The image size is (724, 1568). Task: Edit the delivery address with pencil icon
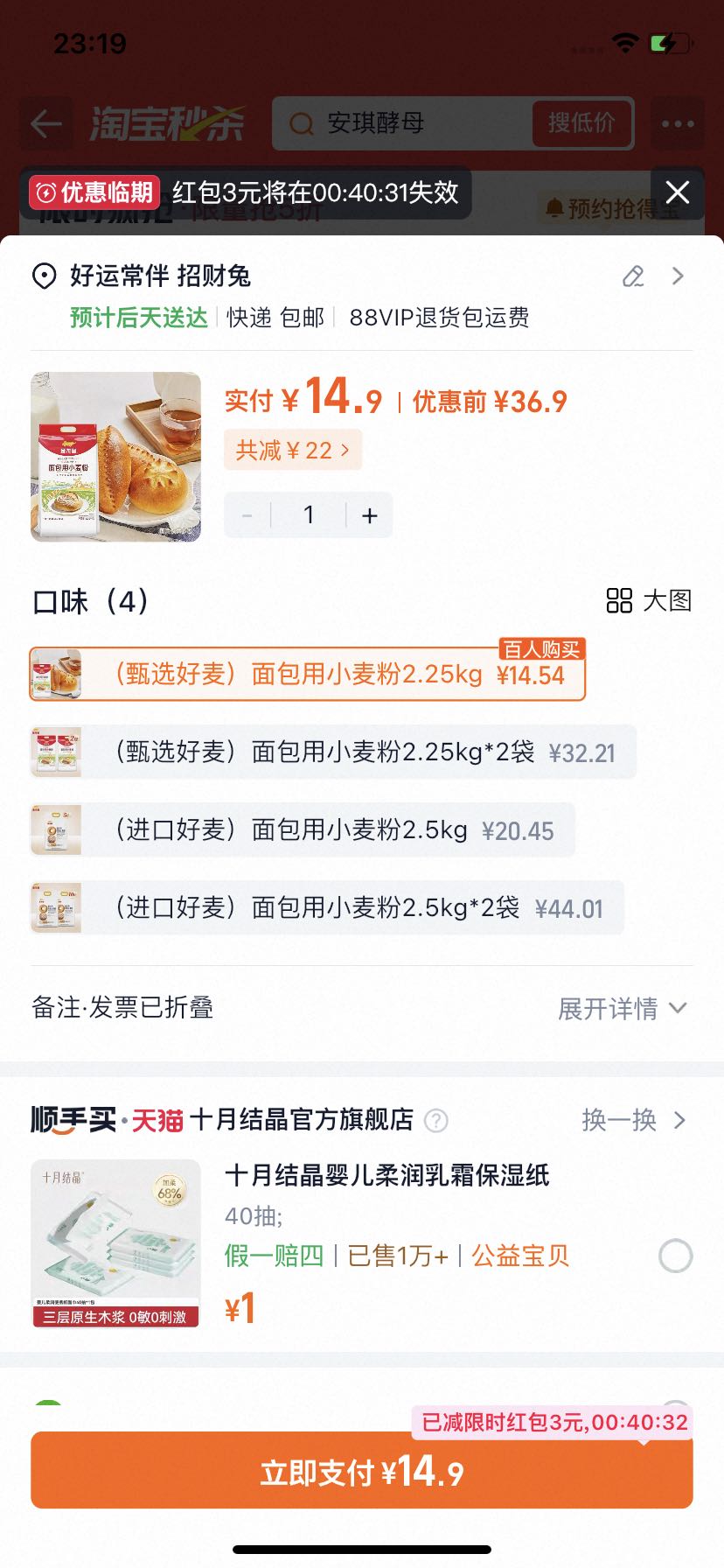tap(633, 276)
